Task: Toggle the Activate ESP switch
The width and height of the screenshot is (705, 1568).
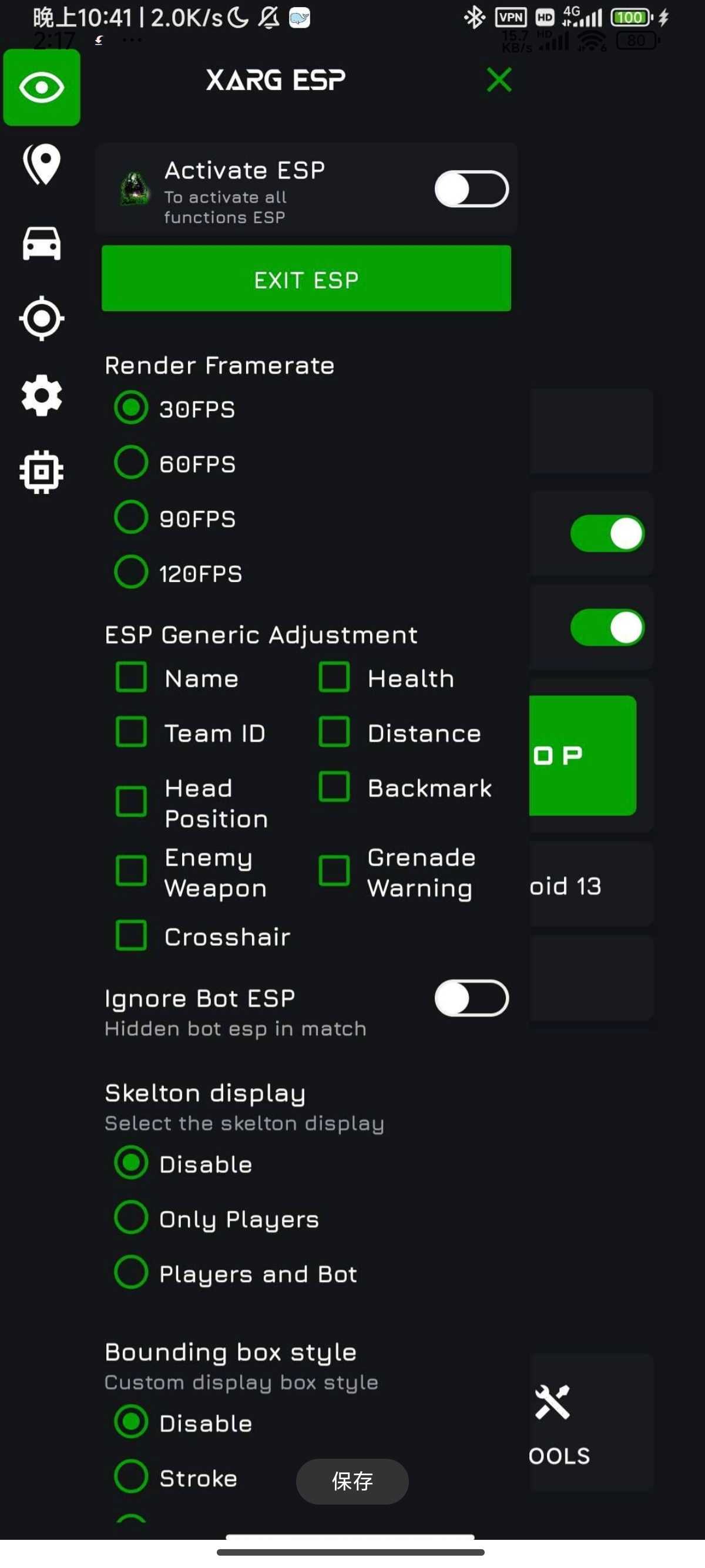Action: point(471,189)
